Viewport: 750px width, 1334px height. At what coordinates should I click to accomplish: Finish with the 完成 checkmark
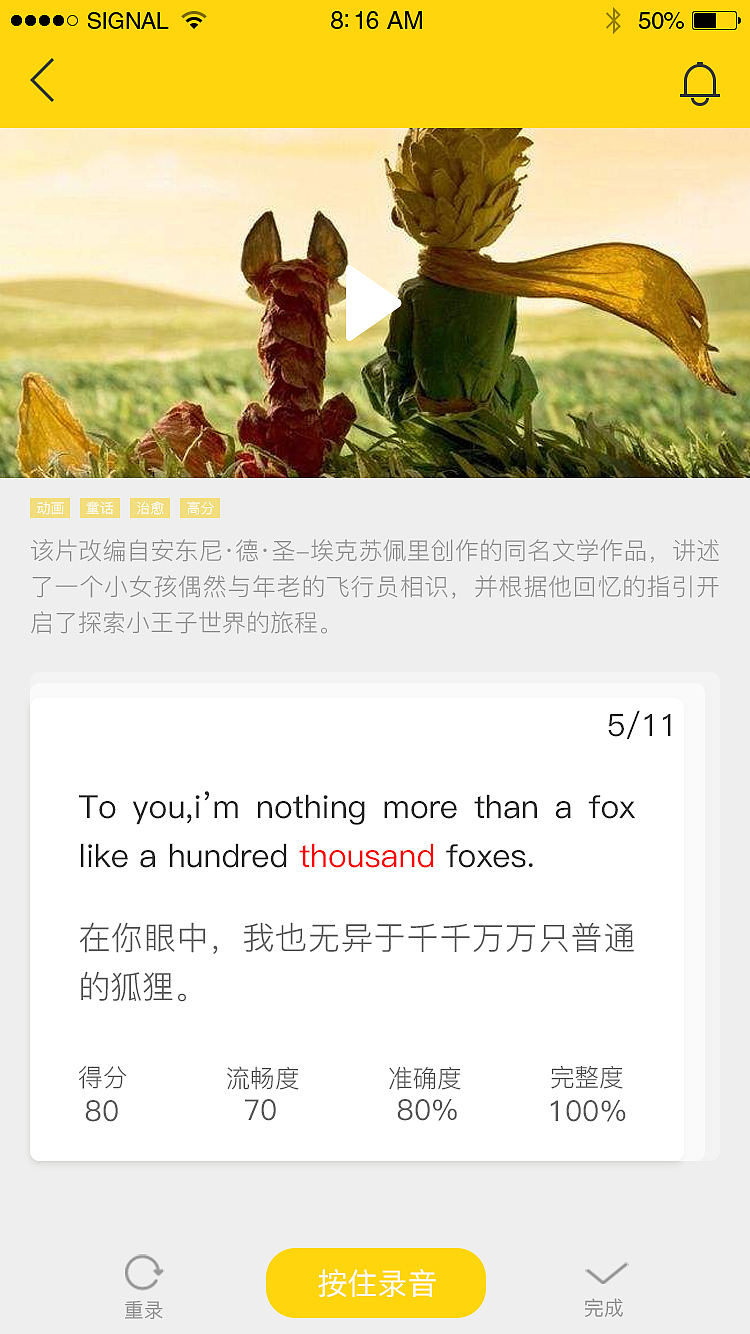pyautogui.click(x=604, y=1287)
